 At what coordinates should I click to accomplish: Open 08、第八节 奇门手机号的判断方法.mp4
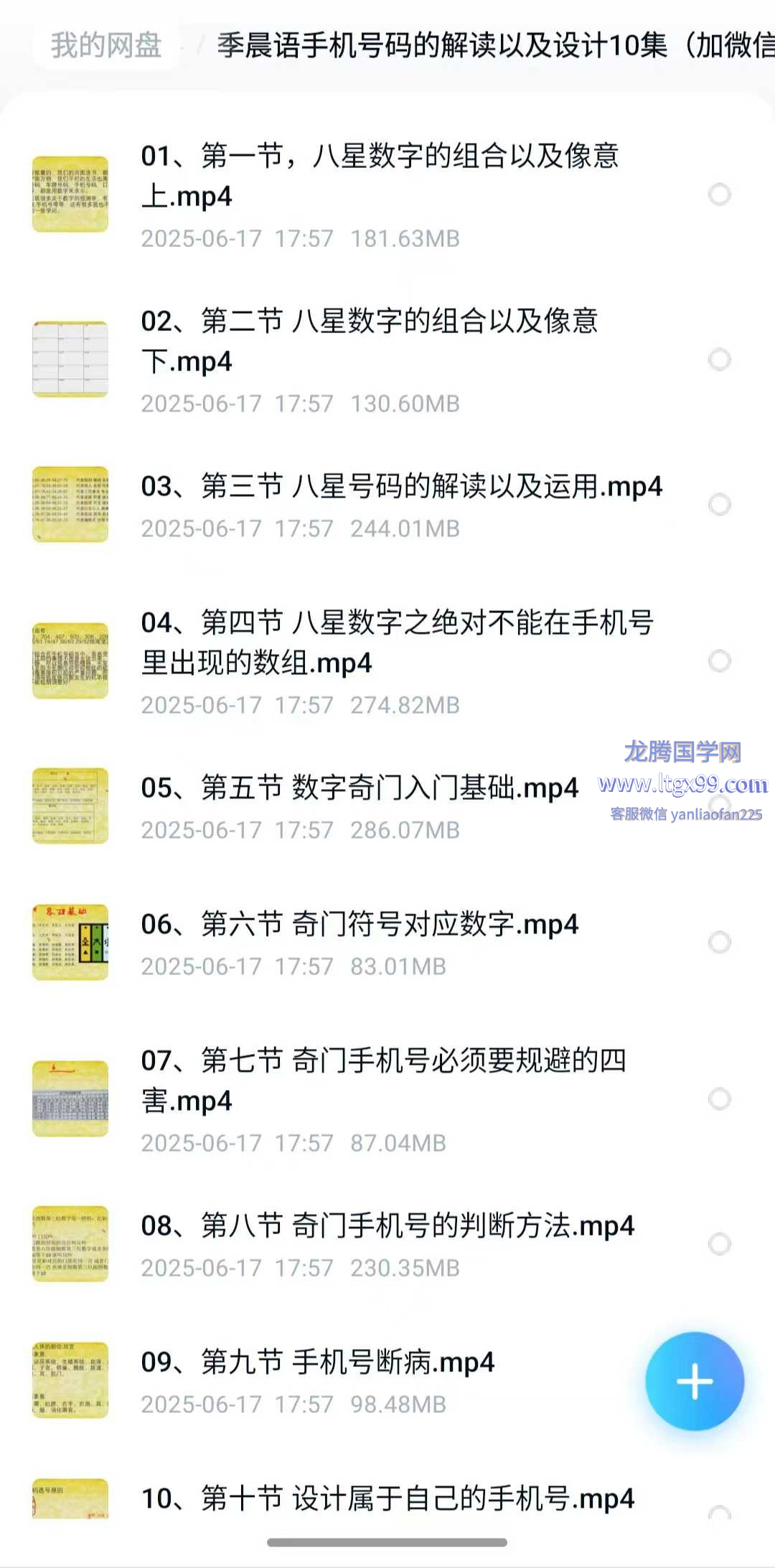[387, 1227]
